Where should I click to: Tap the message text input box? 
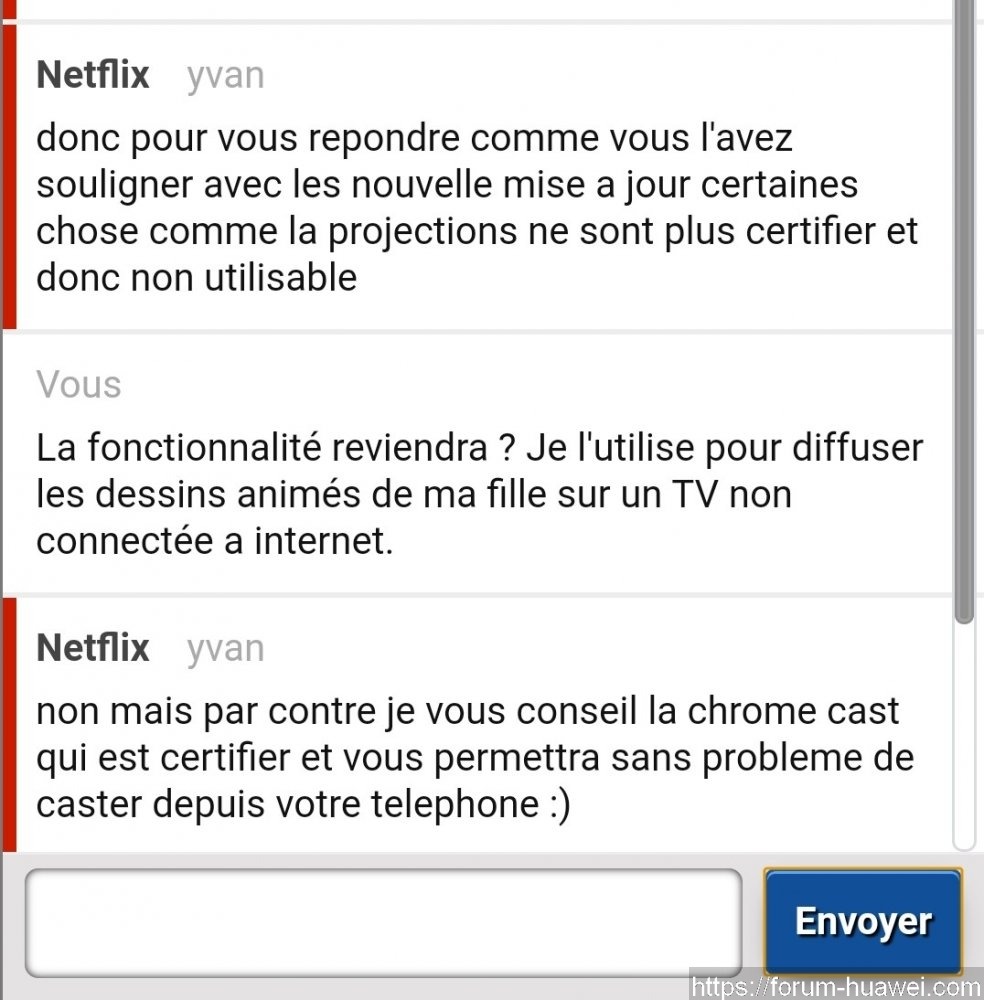[383, 922]
